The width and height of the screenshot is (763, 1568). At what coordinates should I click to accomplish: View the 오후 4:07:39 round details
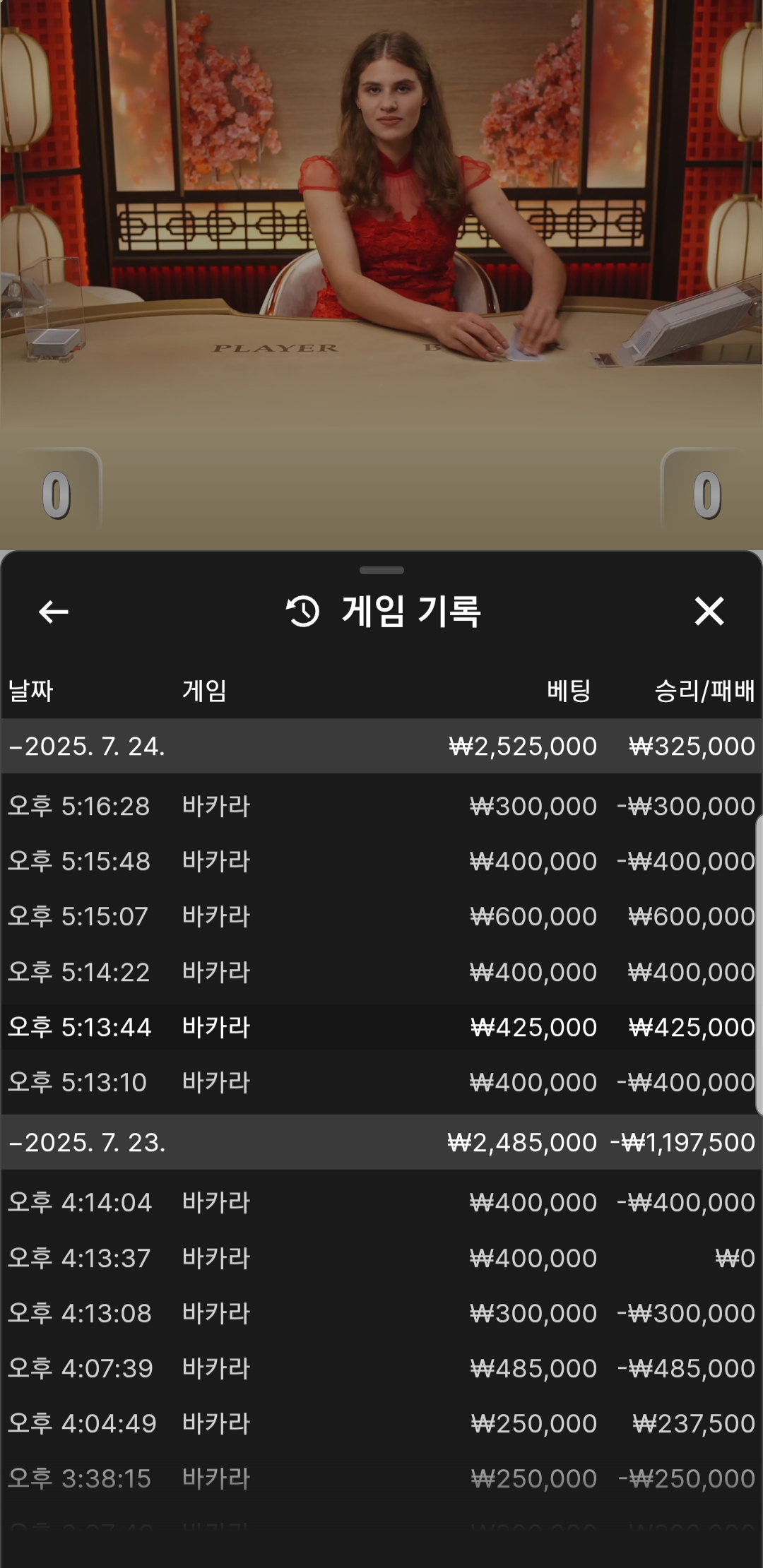point(381,1368)
